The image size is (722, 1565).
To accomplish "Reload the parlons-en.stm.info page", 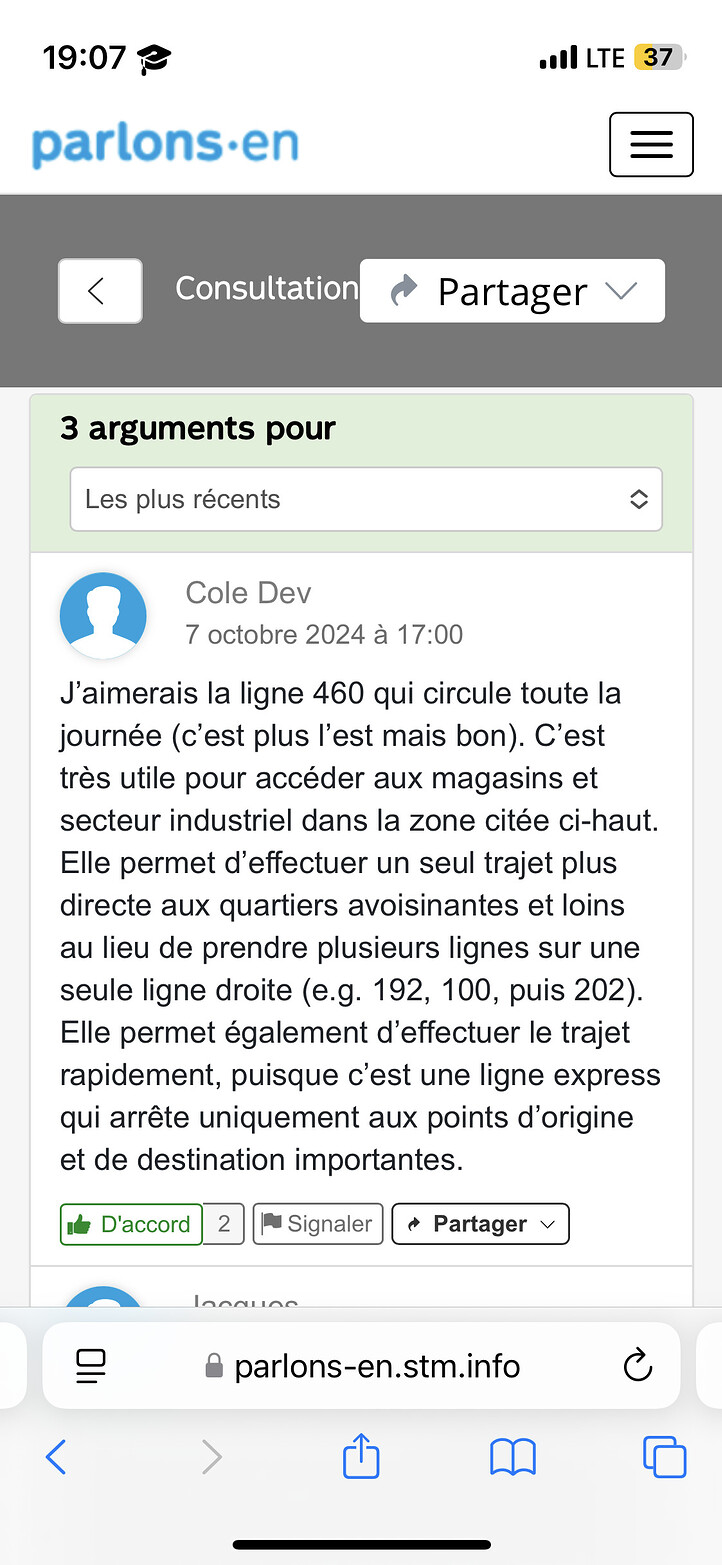I will tap(637, 1366).
